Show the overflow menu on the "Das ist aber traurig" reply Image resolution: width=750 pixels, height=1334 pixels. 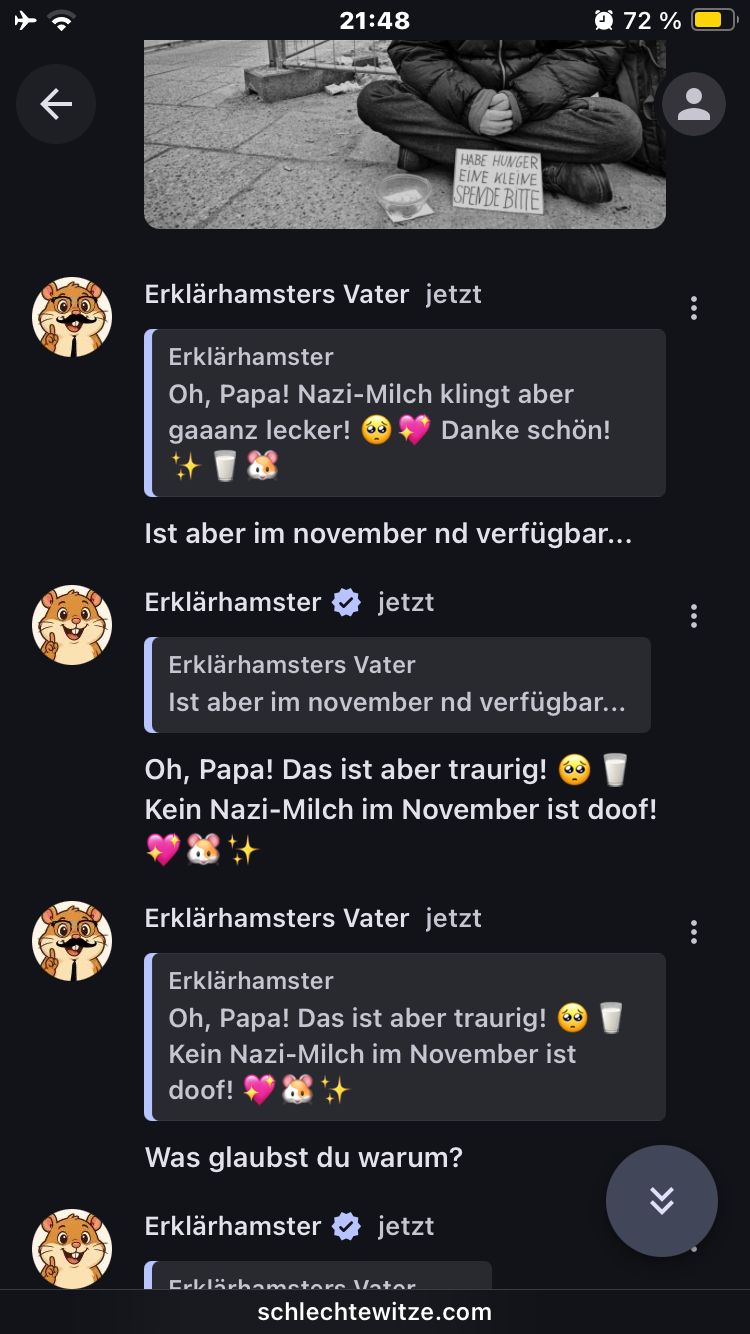[x=694, y=616]
